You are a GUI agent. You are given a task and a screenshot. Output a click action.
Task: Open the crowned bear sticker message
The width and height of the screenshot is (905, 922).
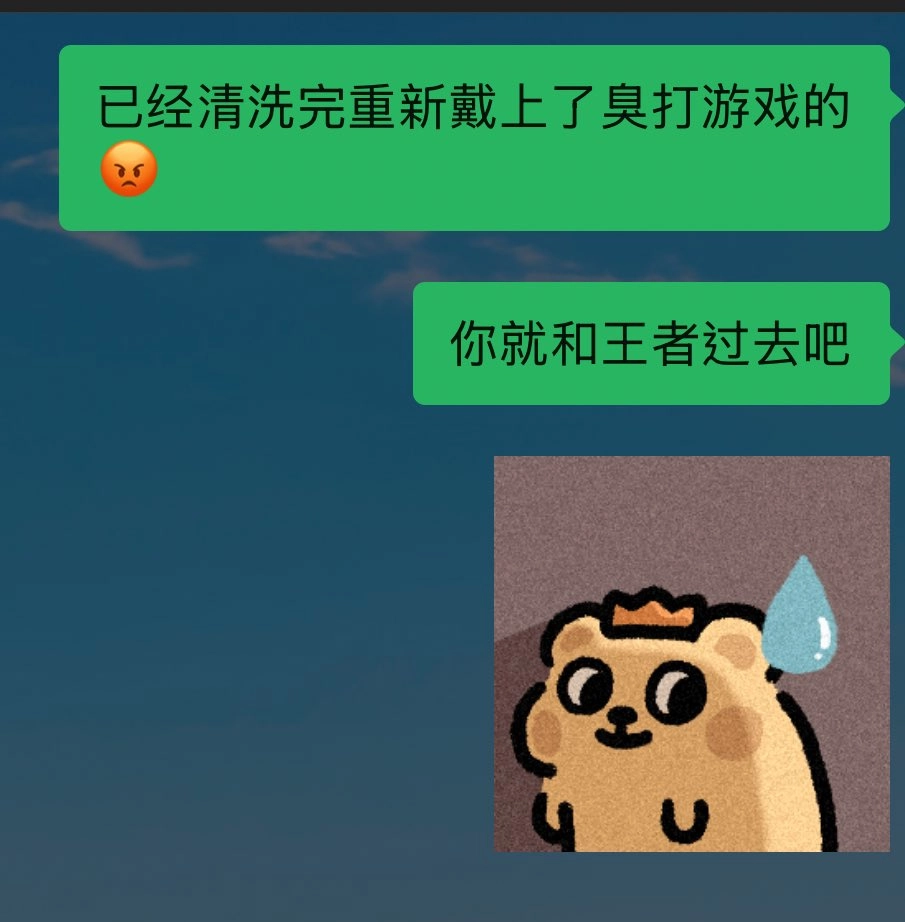pos(691,654)
